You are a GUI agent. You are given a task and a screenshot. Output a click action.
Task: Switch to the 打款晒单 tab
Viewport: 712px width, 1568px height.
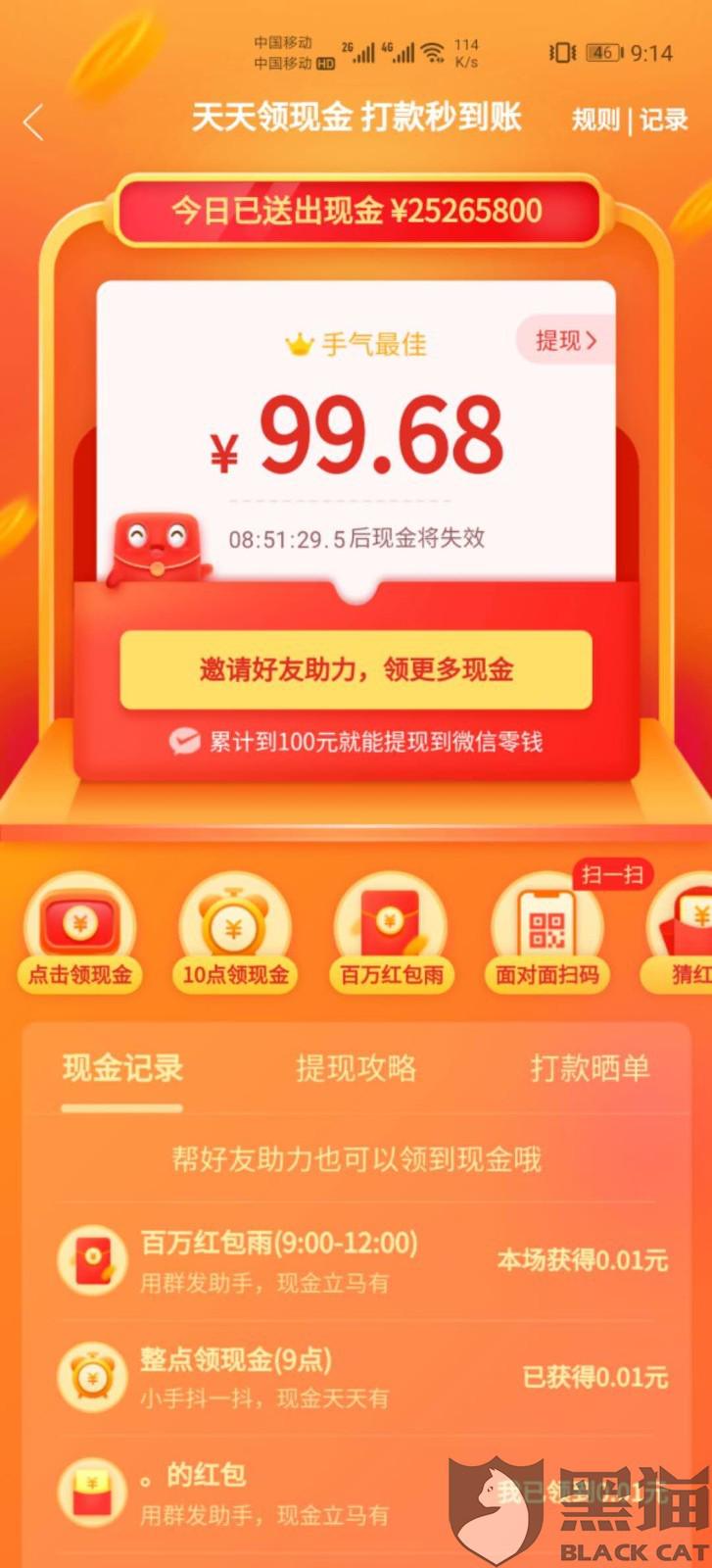(x=590, y=1069)
